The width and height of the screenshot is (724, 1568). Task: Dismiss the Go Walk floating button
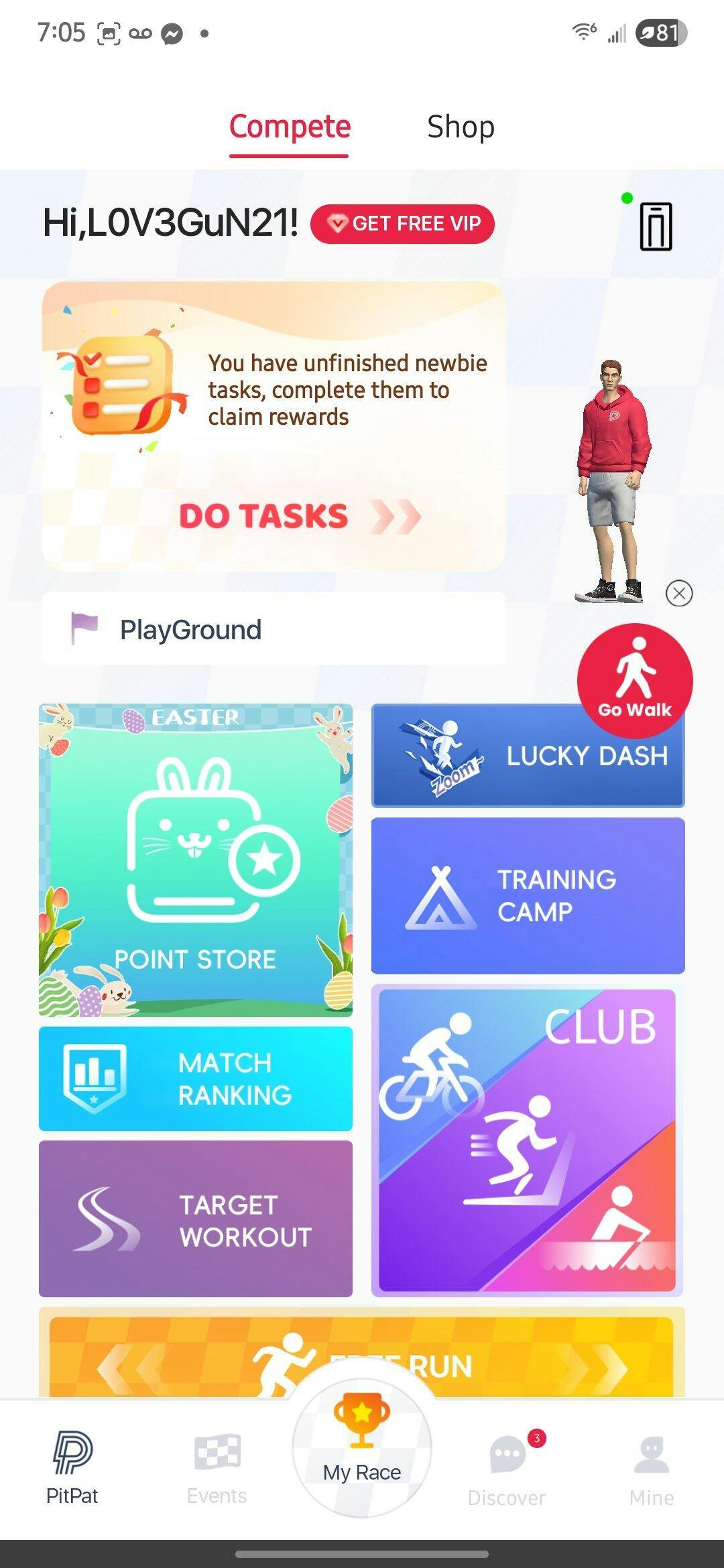click(679, 593)
